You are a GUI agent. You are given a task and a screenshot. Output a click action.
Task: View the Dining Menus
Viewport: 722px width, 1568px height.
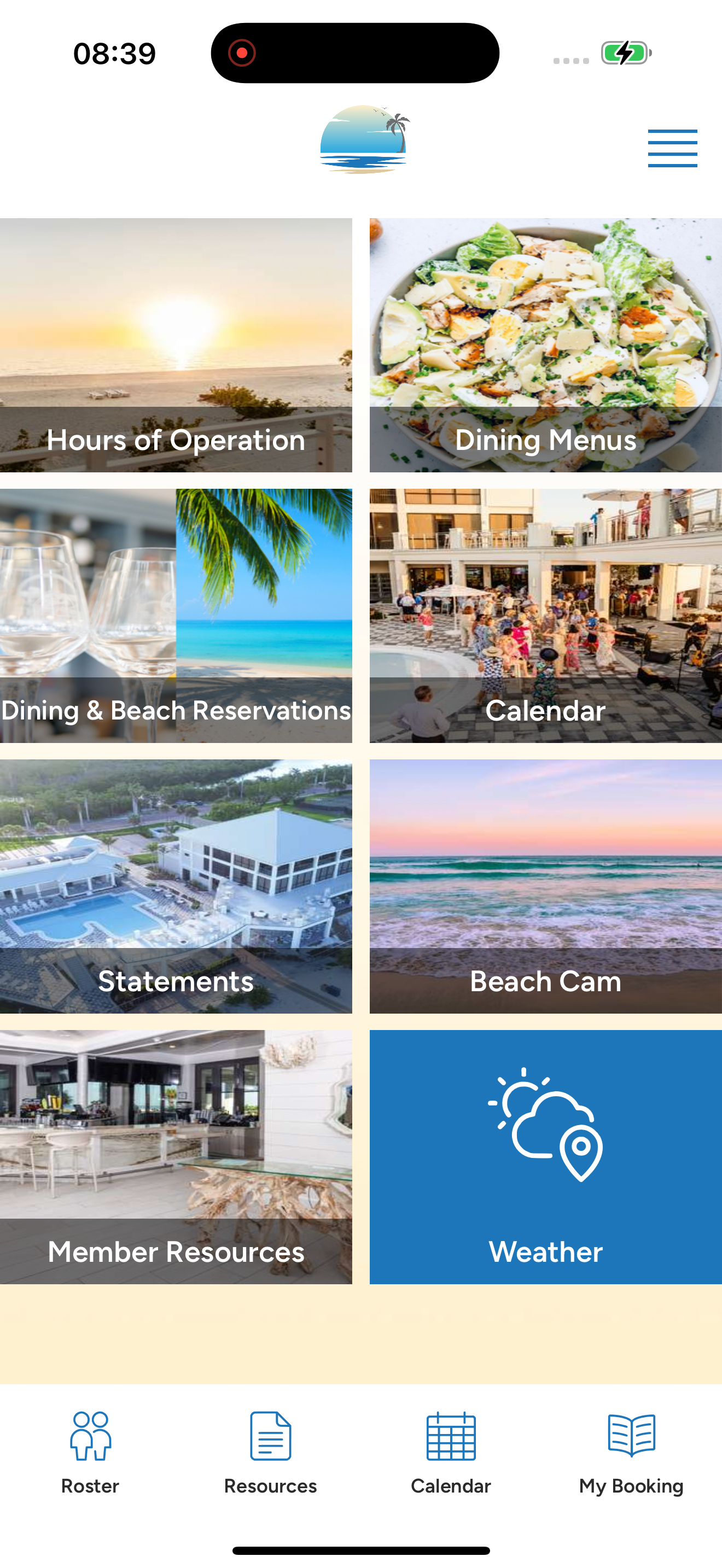pos(545,344)
